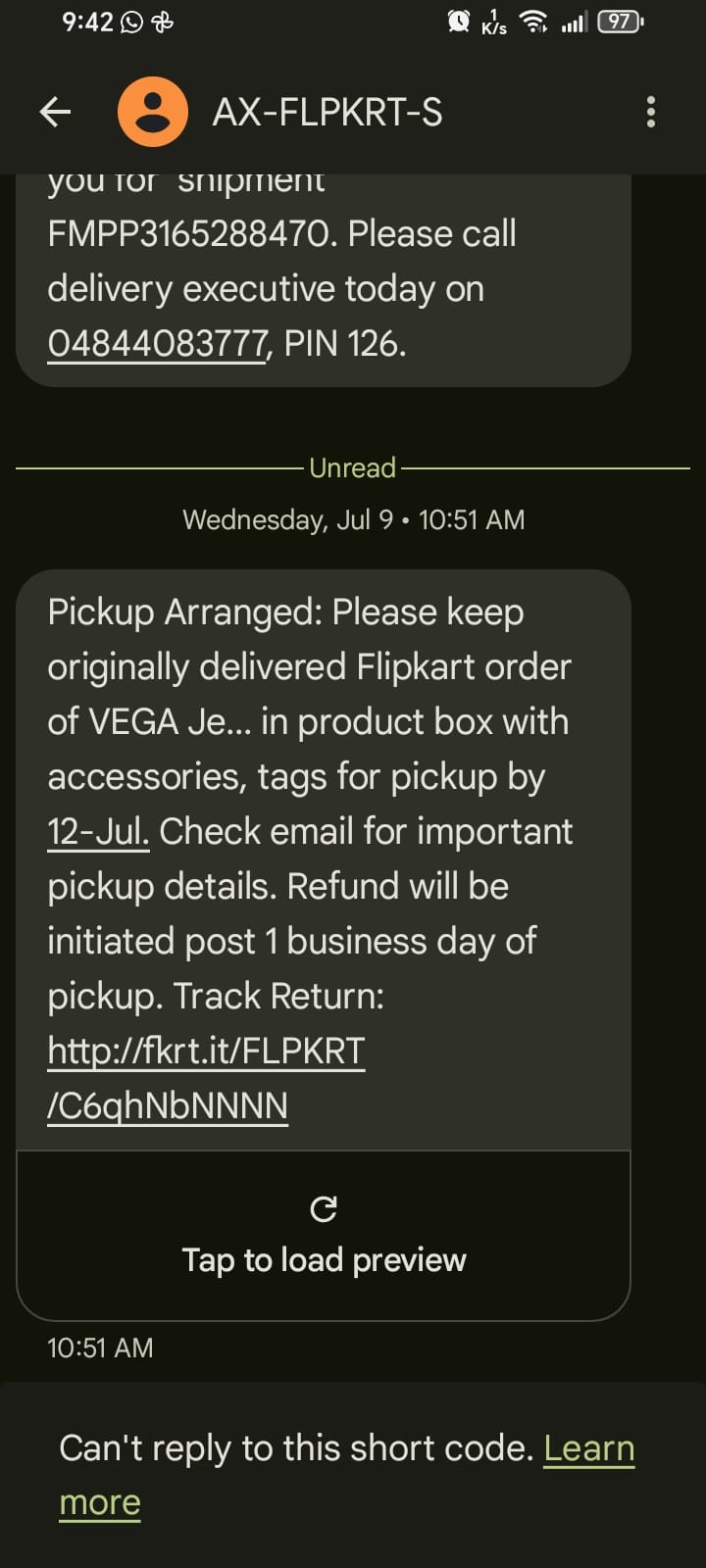Open the three-dot overflow menu
The image size is (706, 1568).
tap(650, 112)
